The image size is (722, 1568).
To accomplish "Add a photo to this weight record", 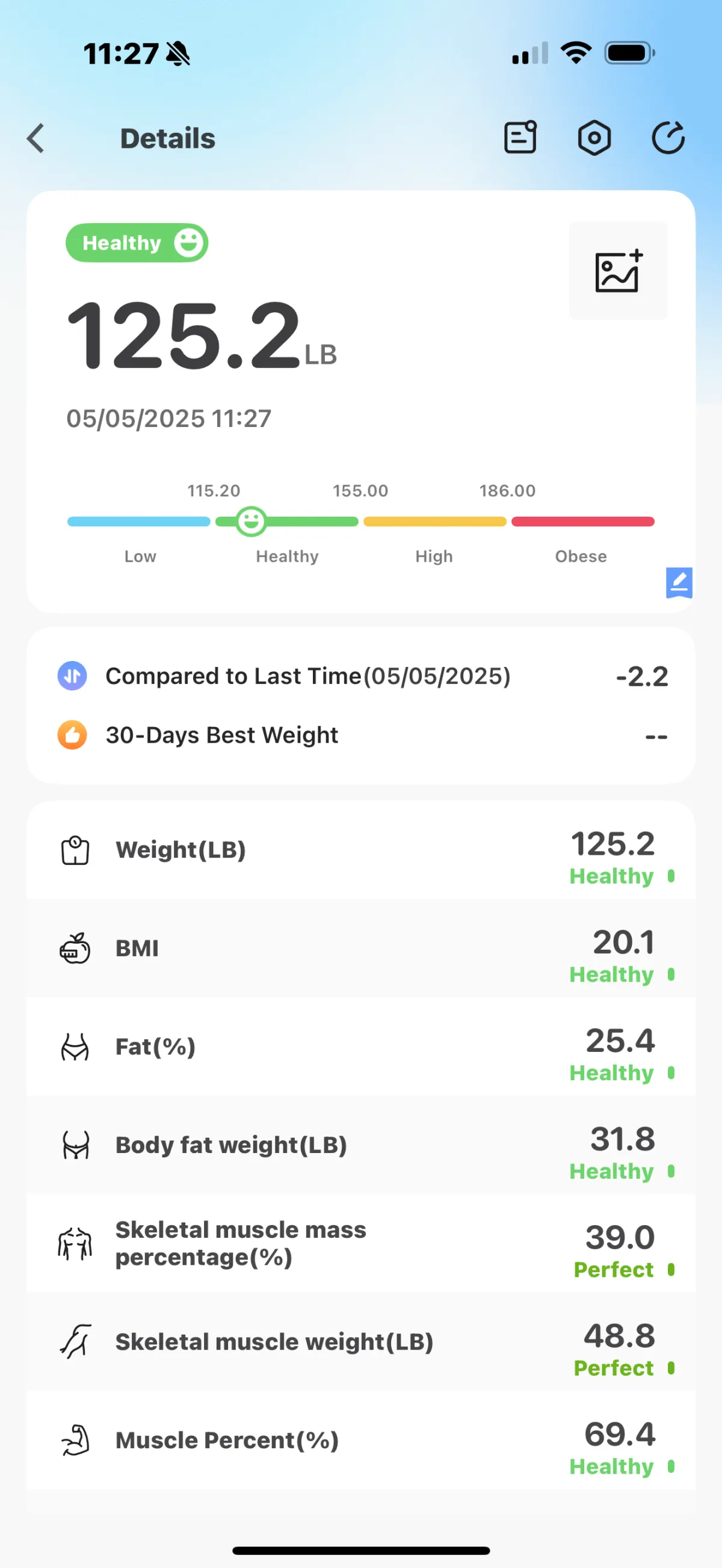I will [618, 271].
